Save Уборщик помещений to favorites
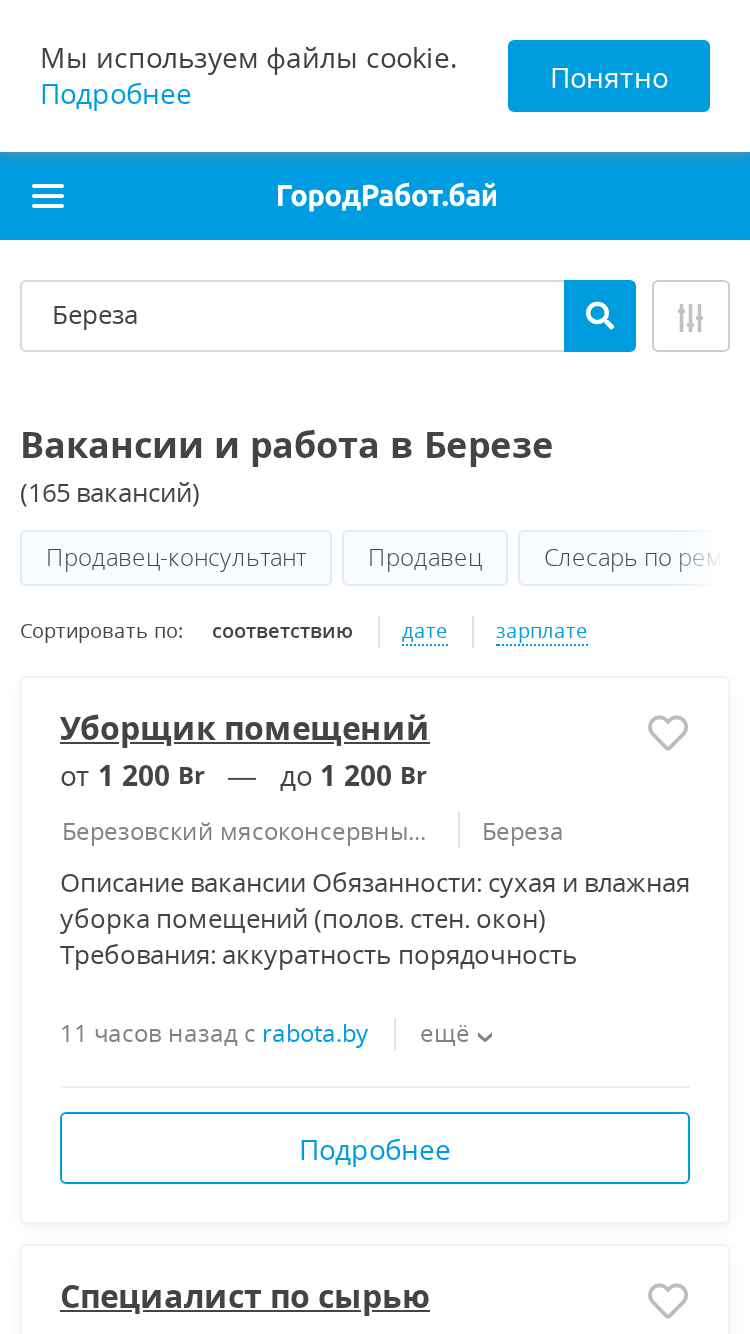The image size is (750, 1334). pos(668,733)
